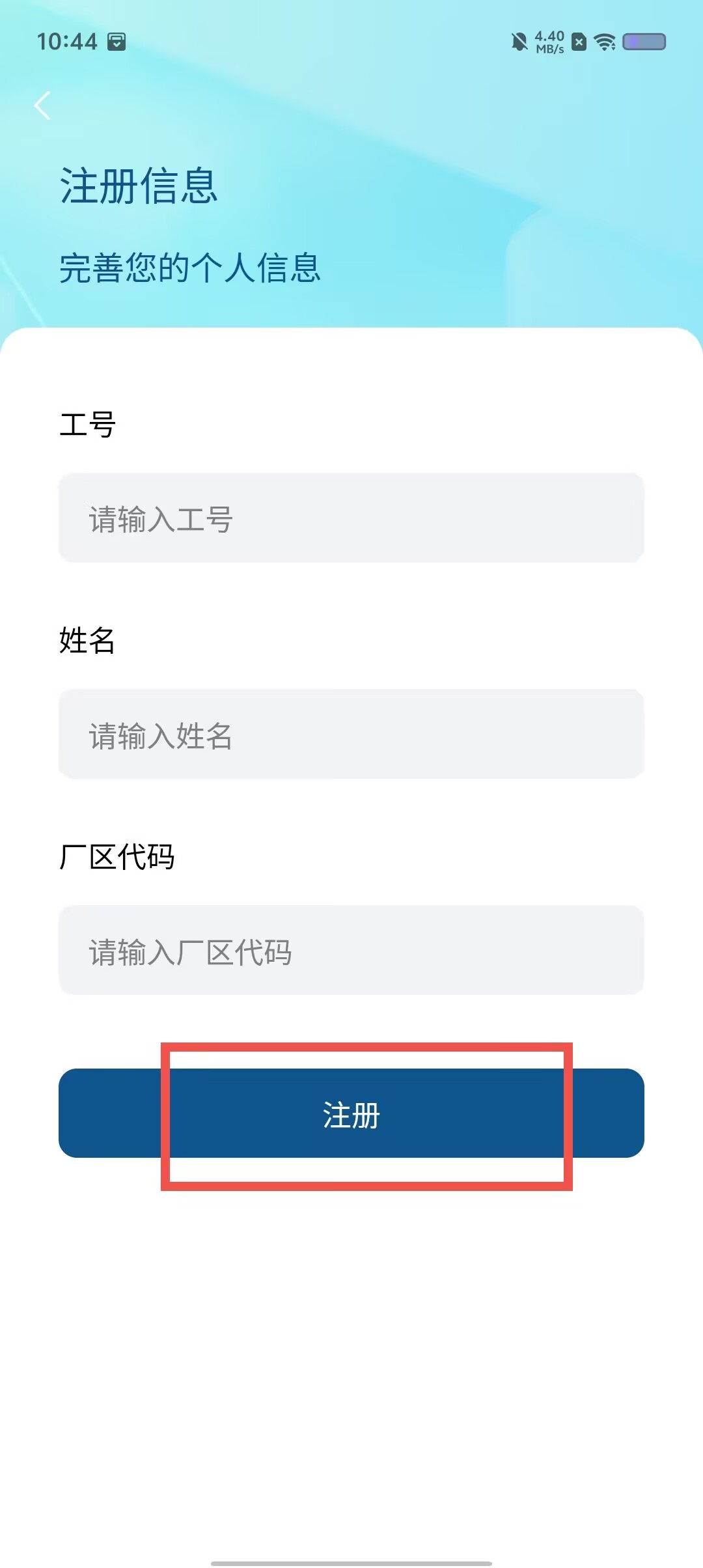Submit the form with the 注册 button

[x=351, y=1113]
